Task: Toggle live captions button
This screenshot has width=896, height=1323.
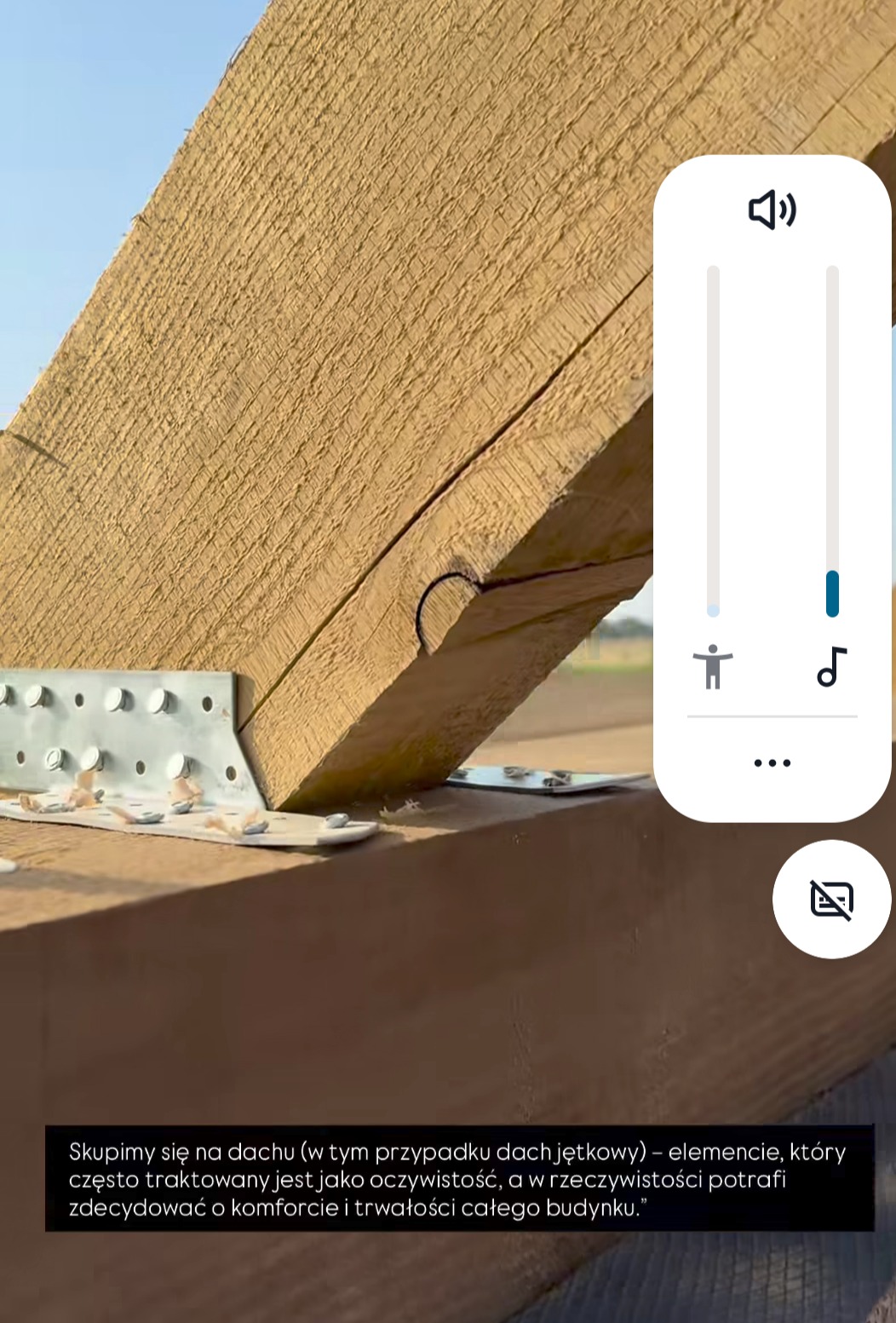Action: click(831, 900)
